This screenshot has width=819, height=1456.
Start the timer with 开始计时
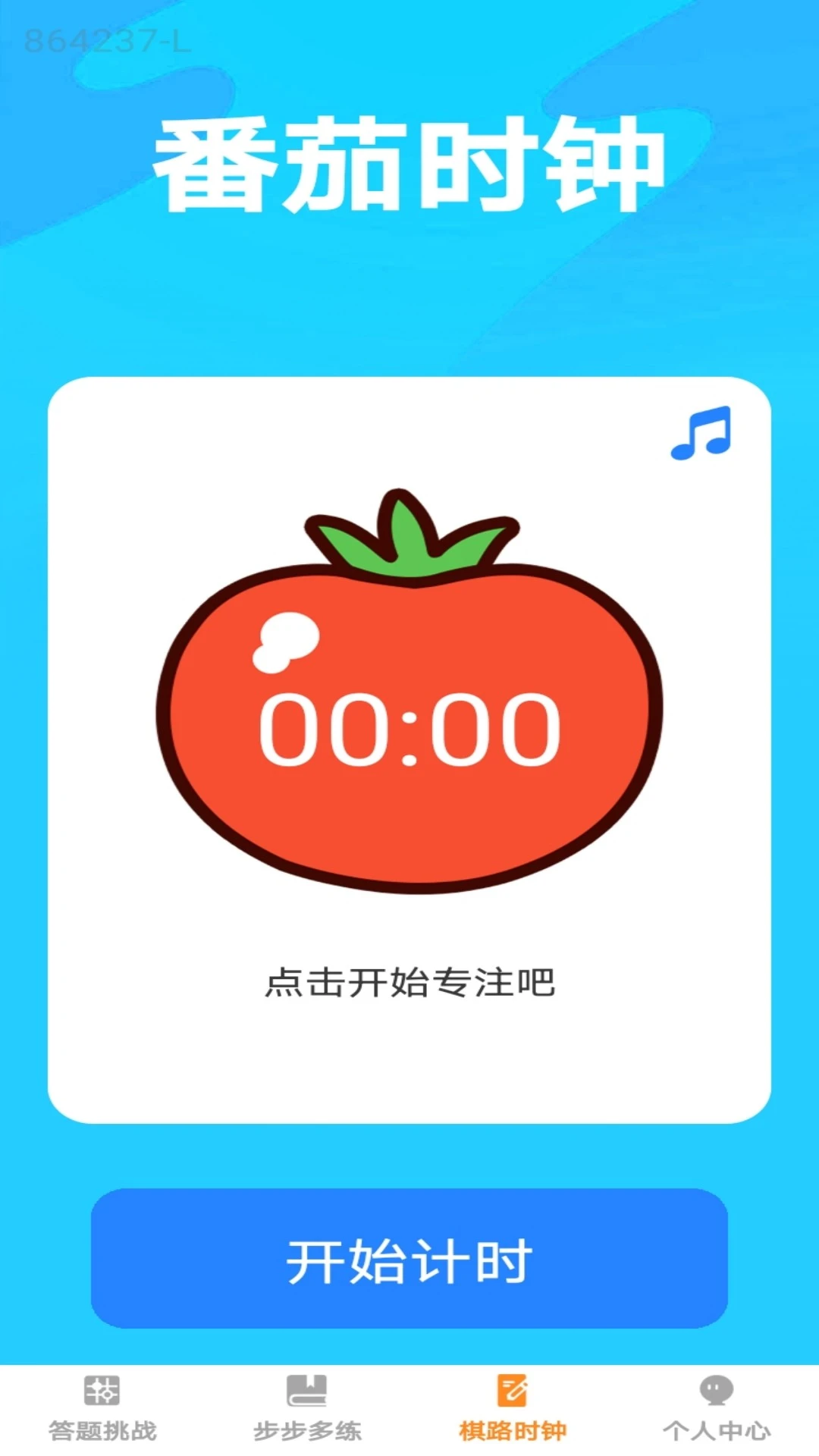tap(409, 1259)
